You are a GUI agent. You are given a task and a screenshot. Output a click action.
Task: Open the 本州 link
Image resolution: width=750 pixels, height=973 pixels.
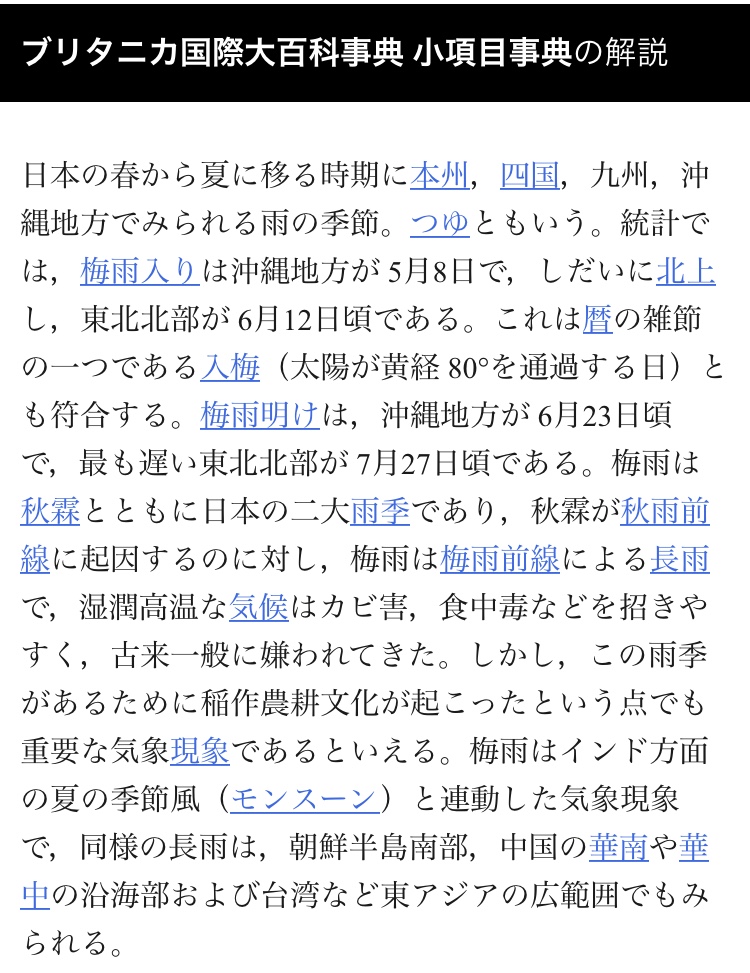pos(440,176)
